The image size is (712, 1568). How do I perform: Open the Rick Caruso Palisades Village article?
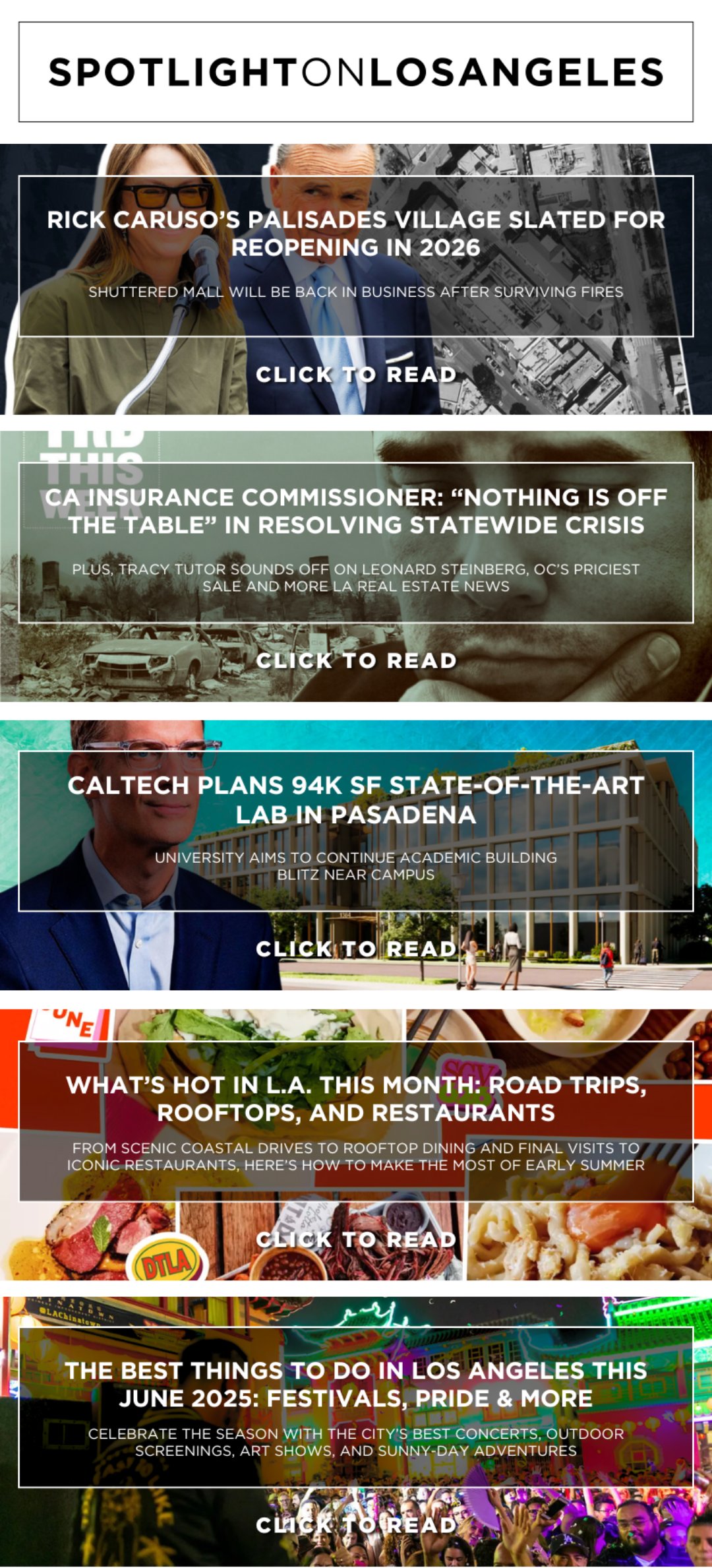[x=356, y=374]
